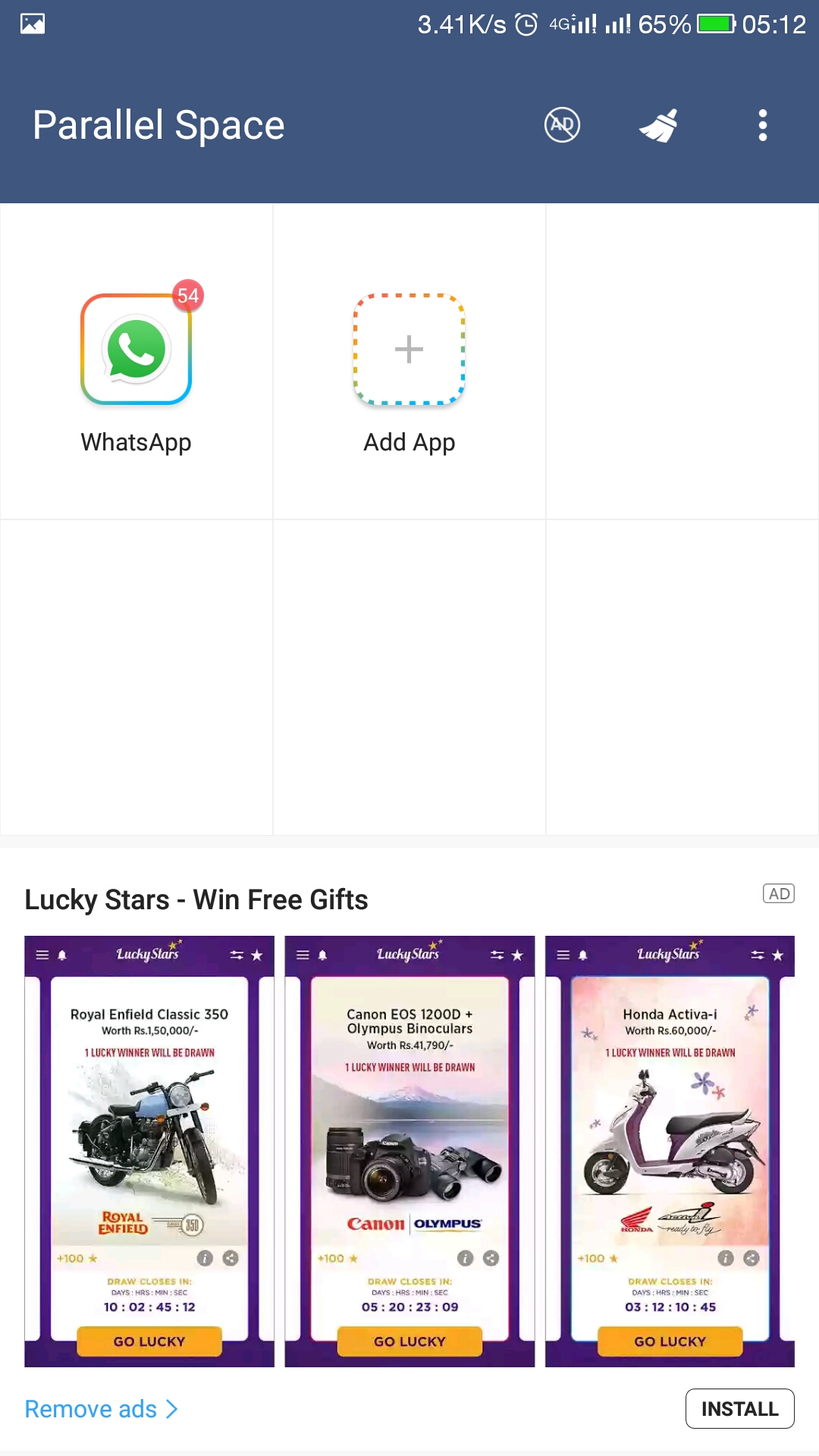The height and width of the screenshot is (1456, 819).
Task: Open the ad-block icon in toolbar
Action: click(x=562, y=125)
